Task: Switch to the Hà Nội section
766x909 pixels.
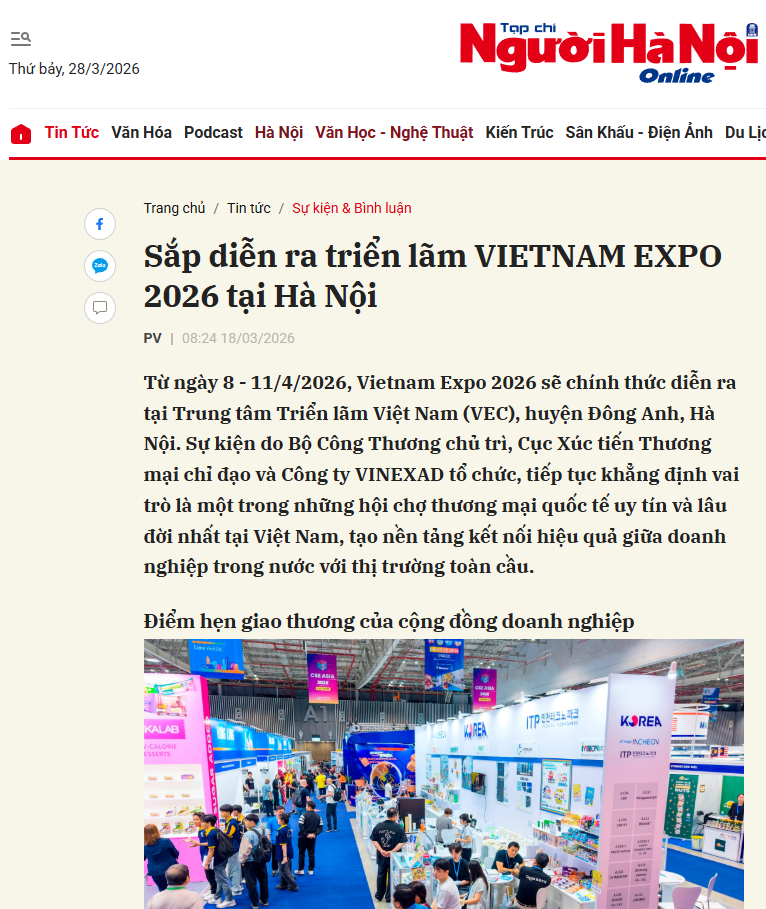Action: click(279, 132)
